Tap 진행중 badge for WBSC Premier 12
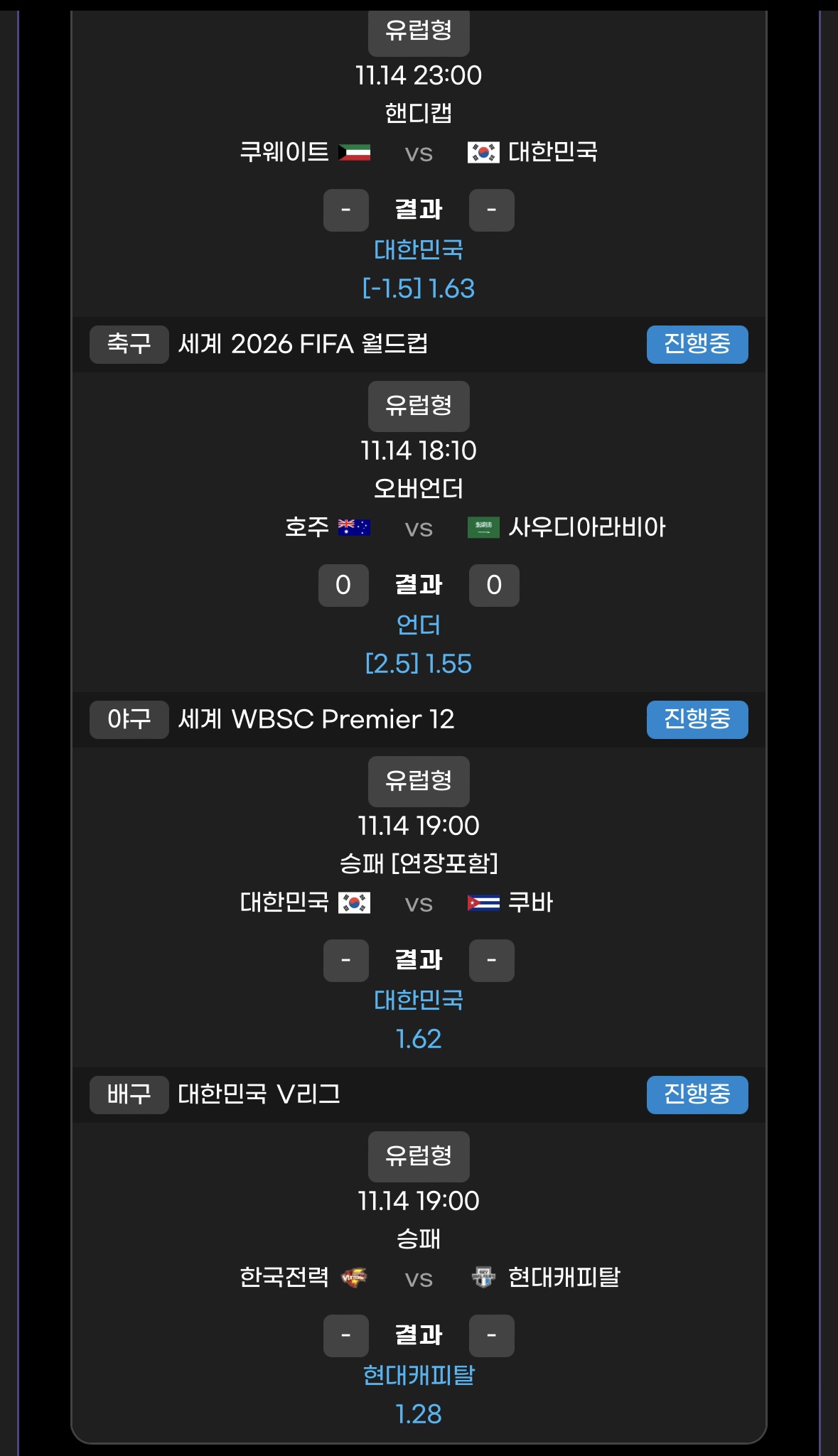 [x=697, y=720]
